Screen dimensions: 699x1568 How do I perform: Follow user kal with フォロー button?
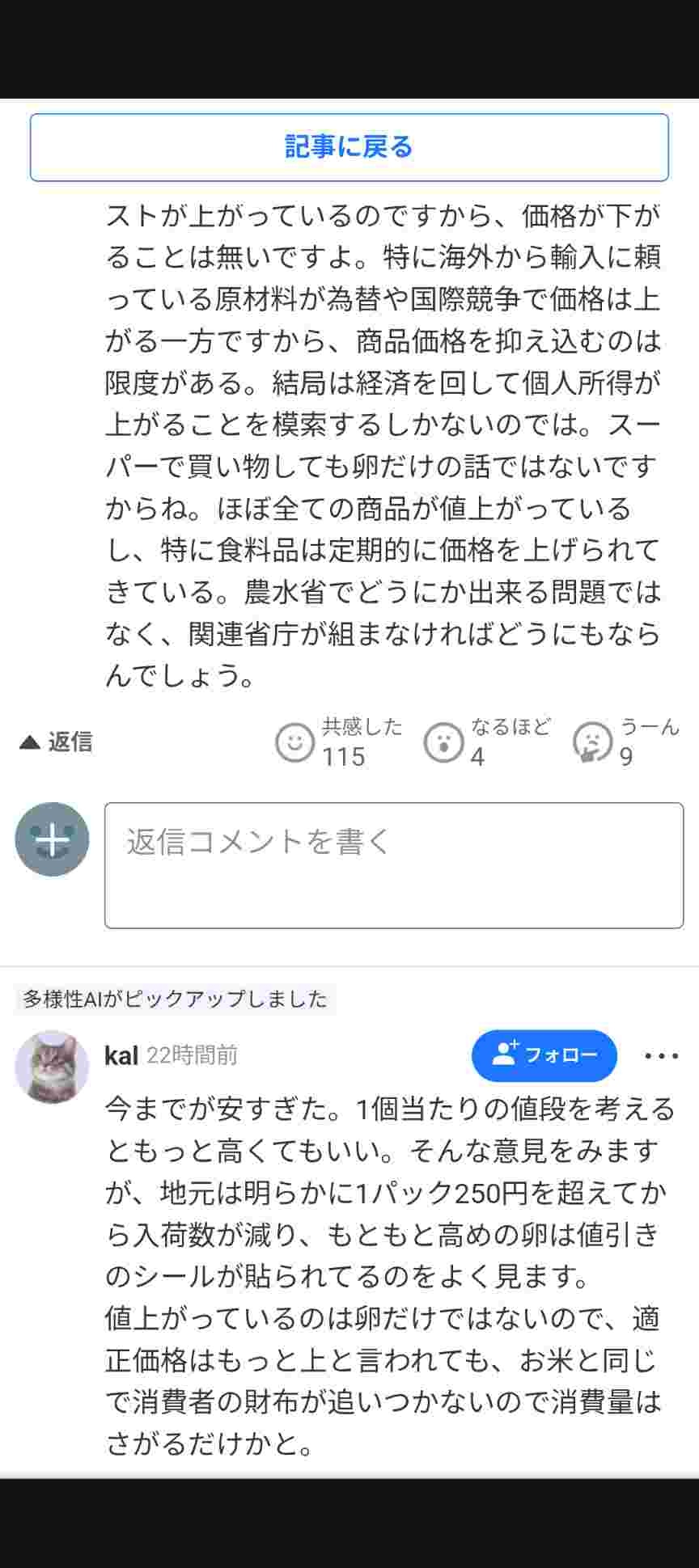[x=544, y=1055]
